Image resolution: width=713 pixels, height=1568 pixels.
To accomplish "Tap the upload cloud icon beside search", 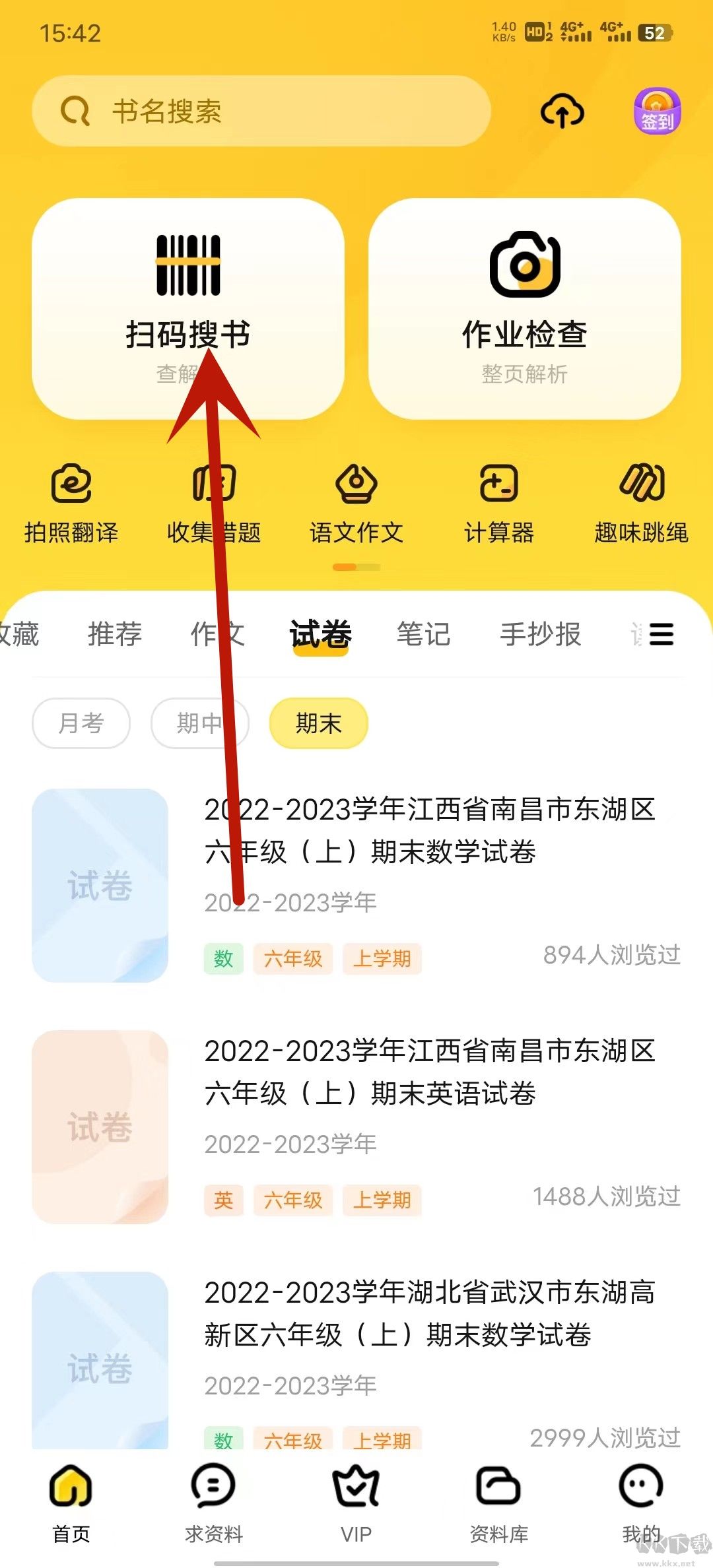I will pyautogui.click(x=562, y=111).
